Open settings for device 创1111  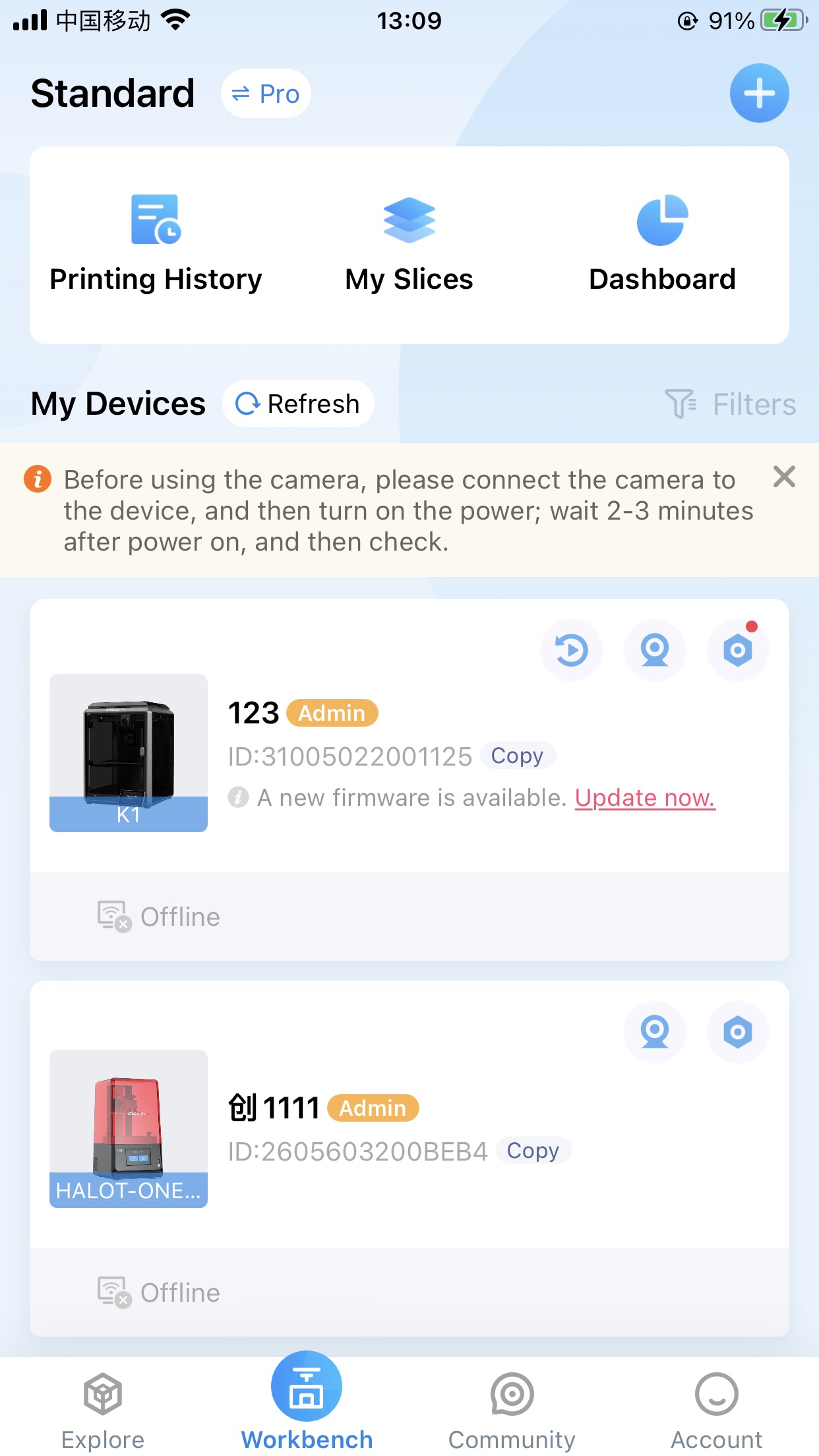(x=738, y=1032)
